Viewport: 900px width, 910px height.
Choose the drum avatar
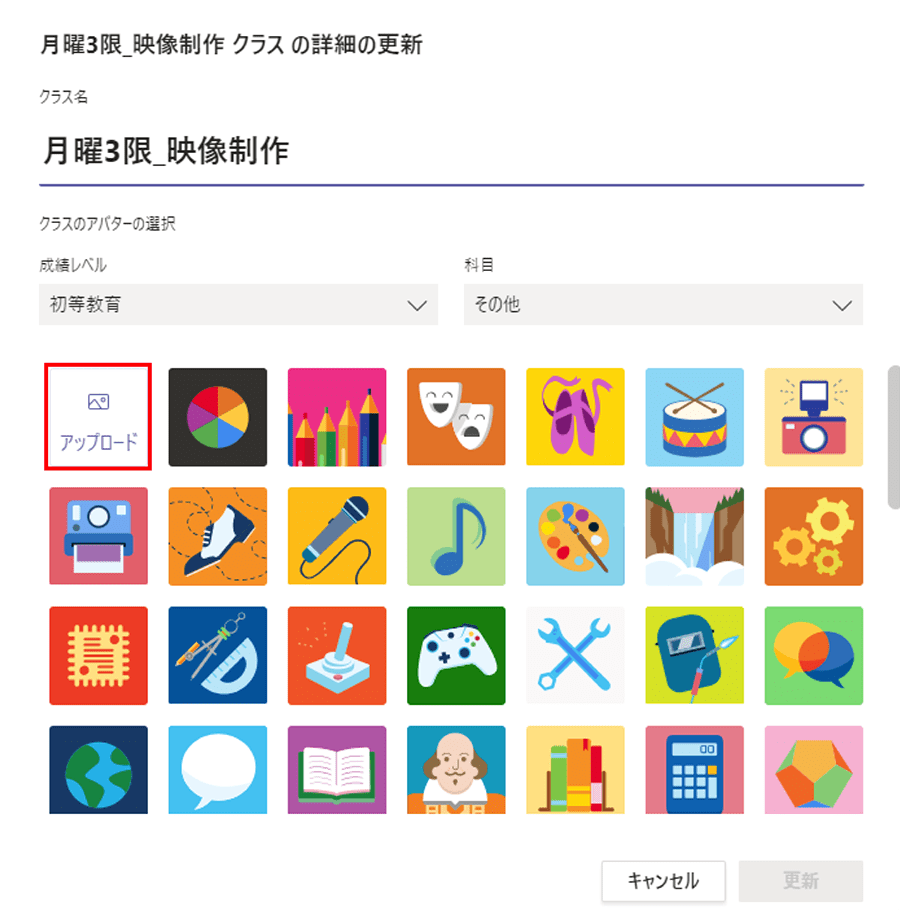pos(694,417)
